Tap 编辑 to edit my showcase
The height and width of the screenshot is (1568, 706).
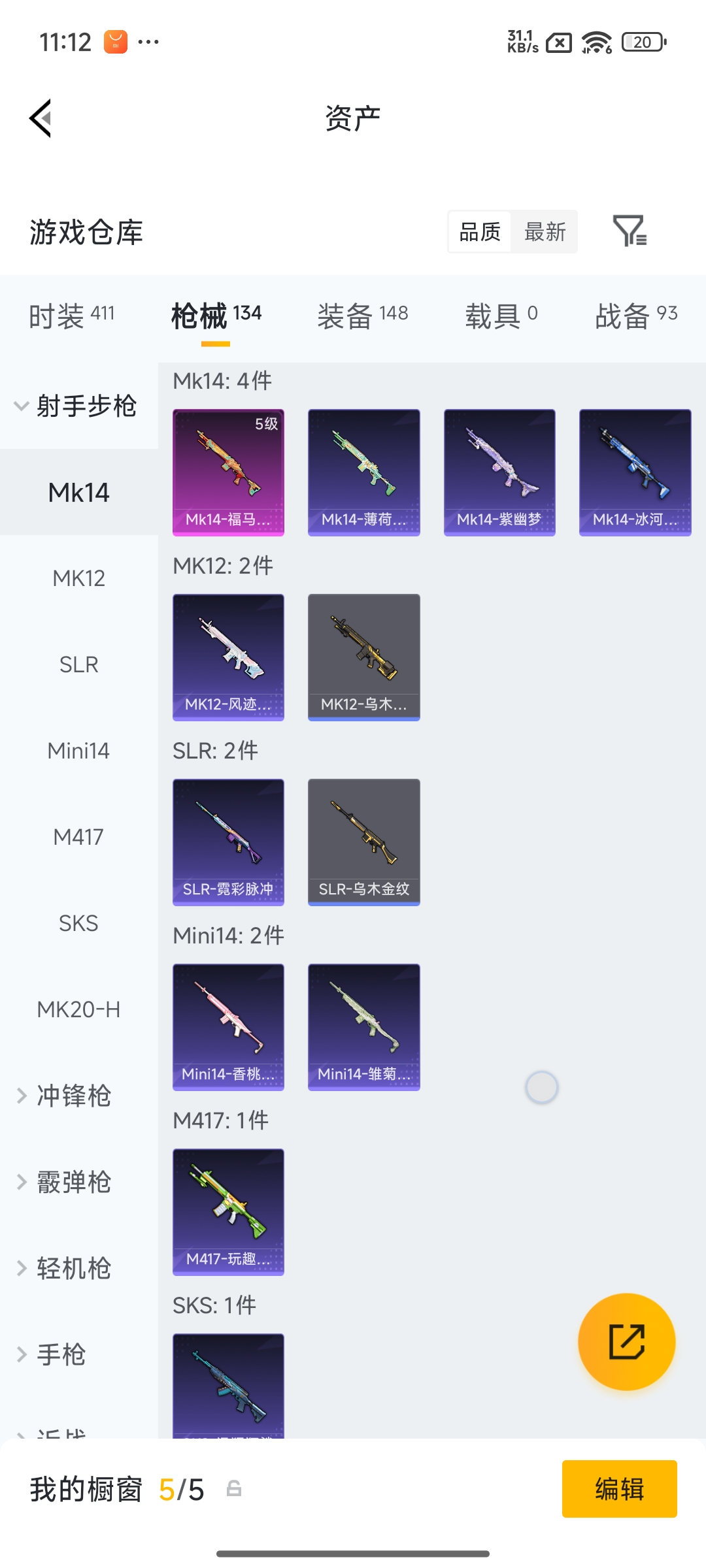(619, 1489)
